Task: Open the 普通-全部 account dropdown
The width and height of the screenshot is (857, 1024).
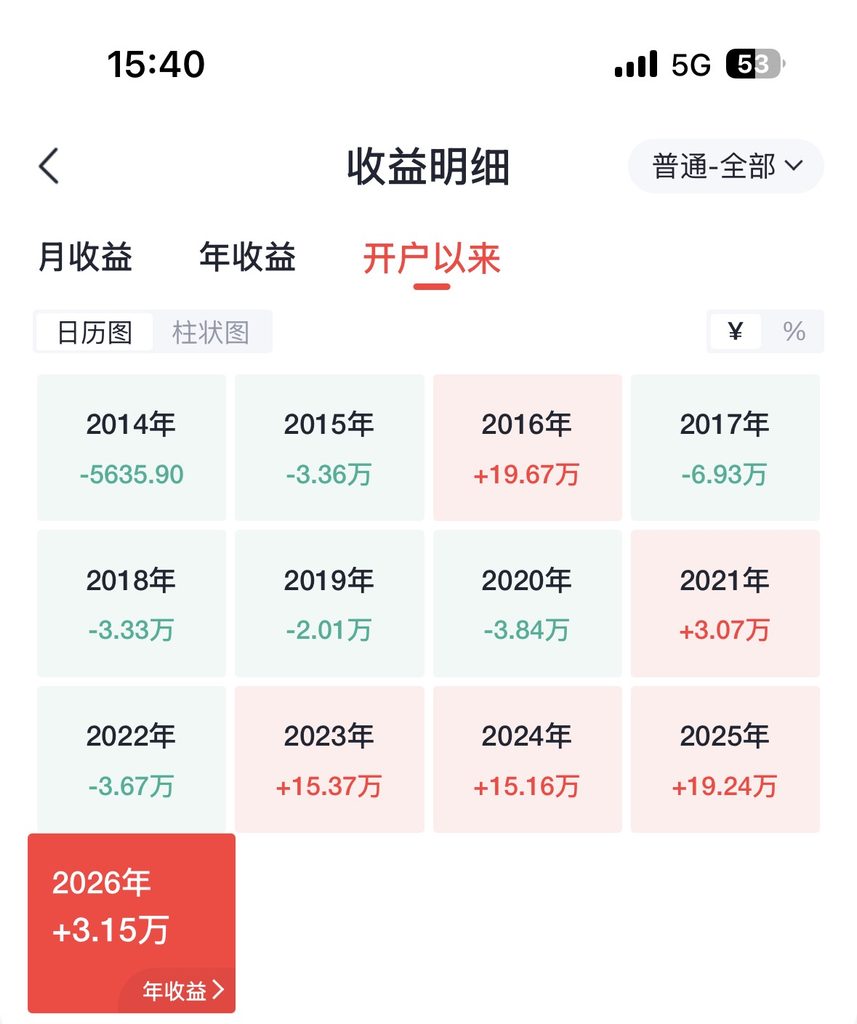Action: (x=726, y=166)
